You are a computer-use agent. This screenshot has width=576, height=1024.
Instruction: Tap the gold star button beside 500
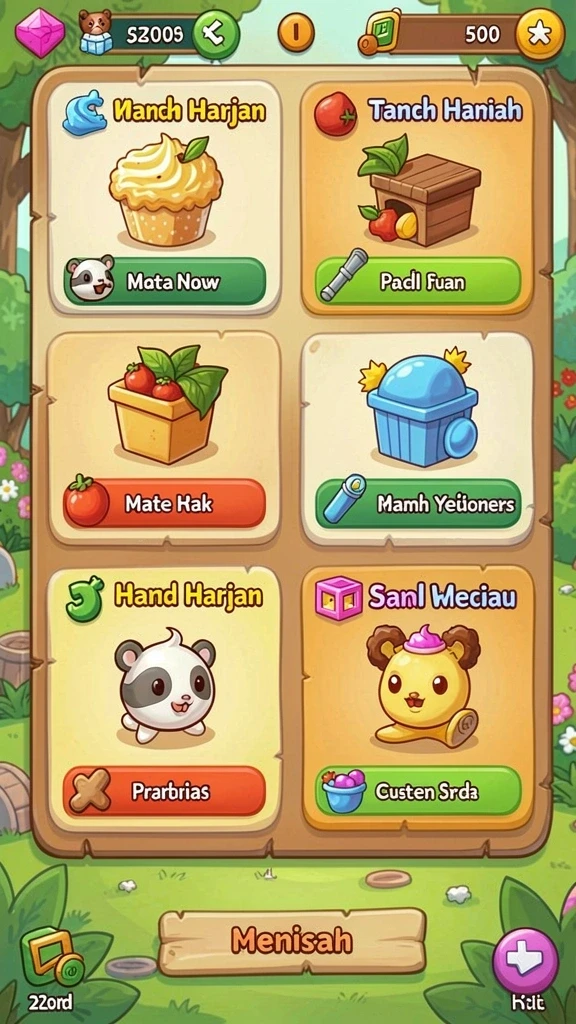[539, 34]
